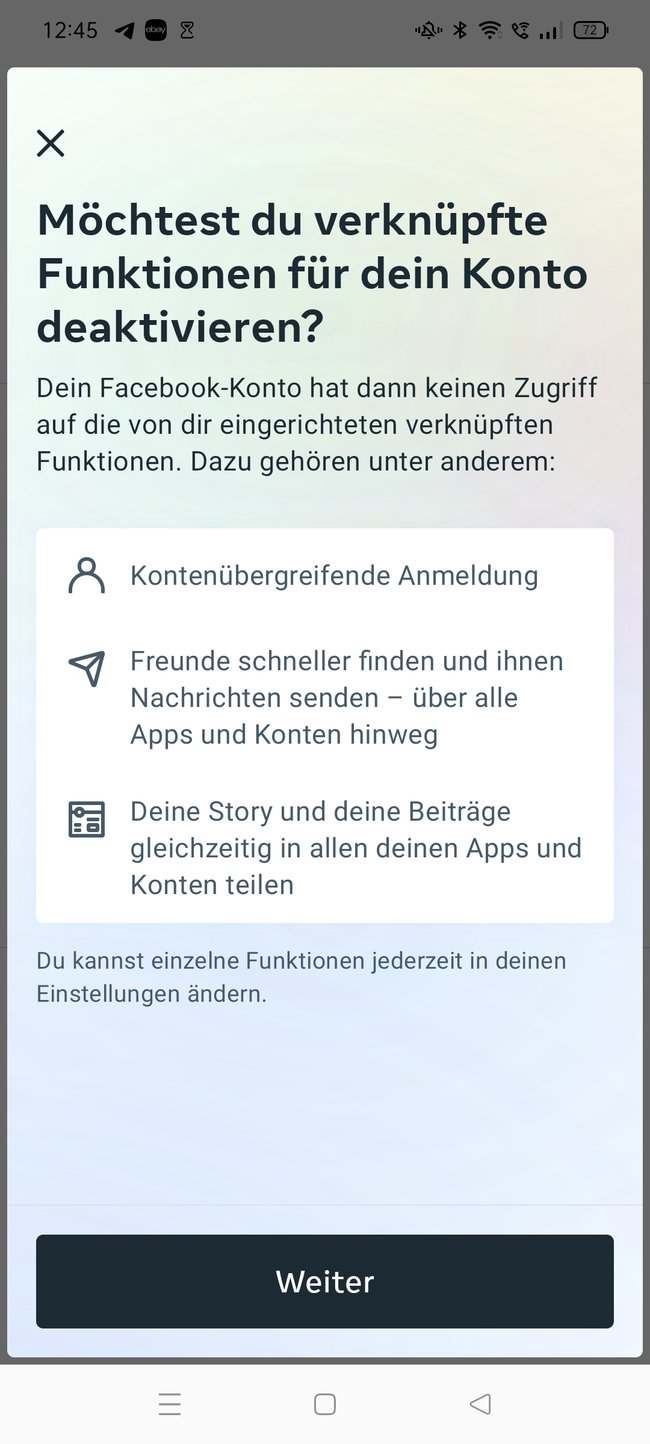Tap the Weiter button
The image size is (650, 1444).
tap(325, 1281)
